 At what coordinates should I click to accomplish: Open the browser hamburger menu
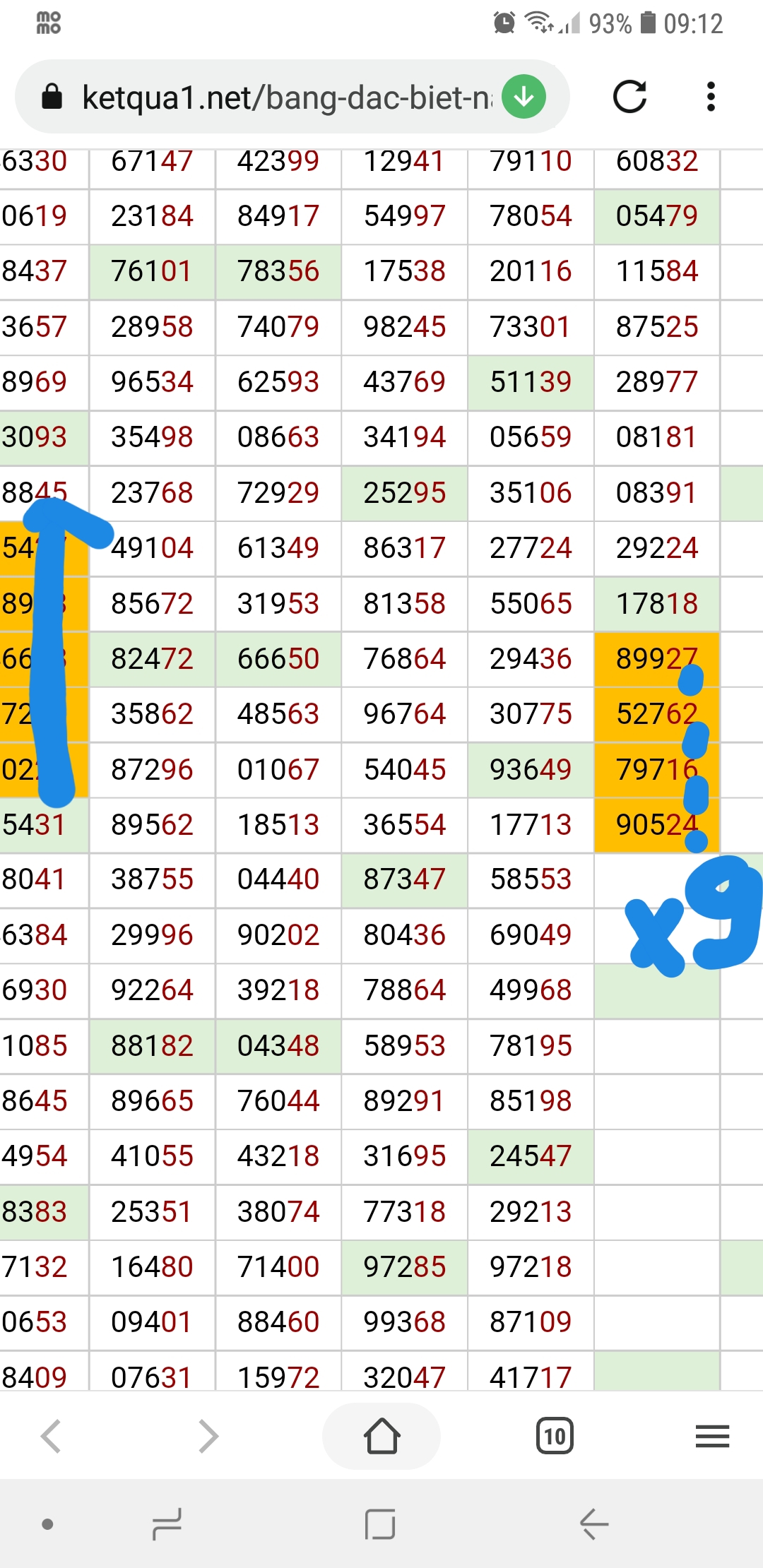click(712, 1436)
